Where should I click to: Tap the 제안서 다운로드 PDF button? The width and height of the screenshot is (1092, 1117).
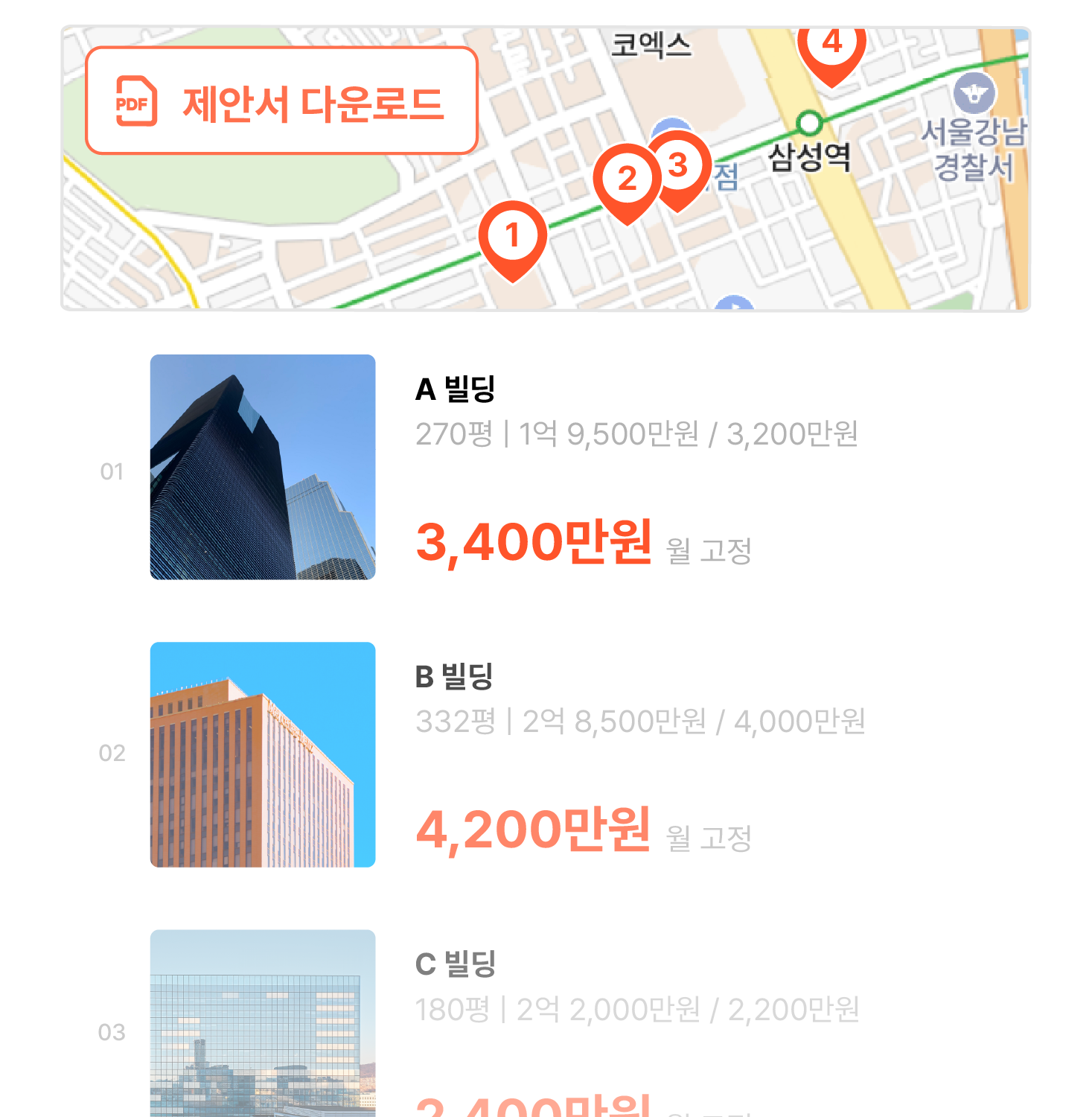click(x=281, y=101)
